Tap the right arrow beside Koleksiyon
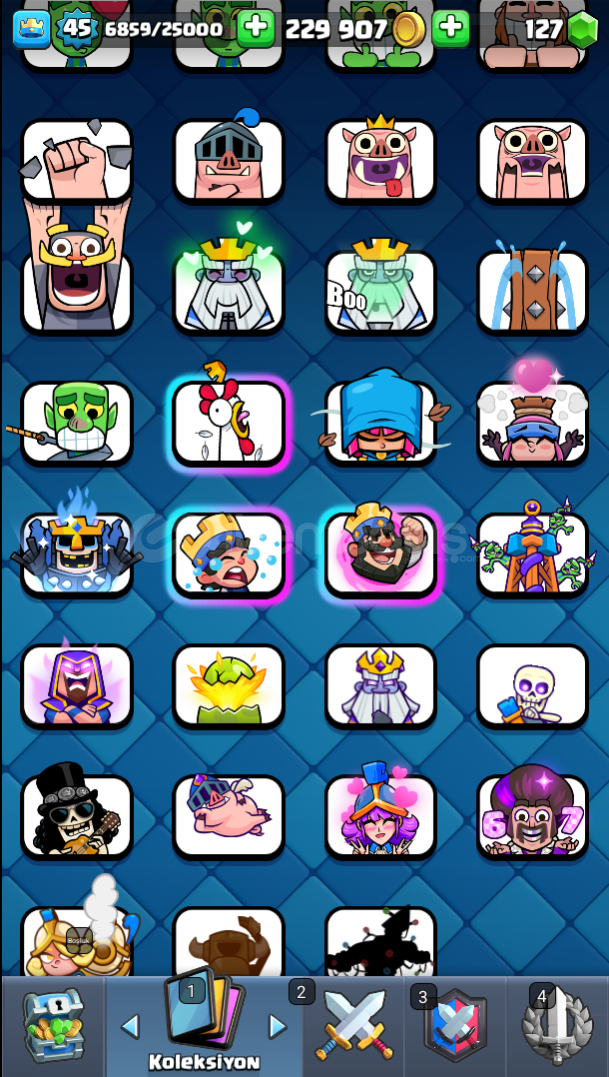This screenshot has height=1077, width=609. click(x=277, y=1026)
